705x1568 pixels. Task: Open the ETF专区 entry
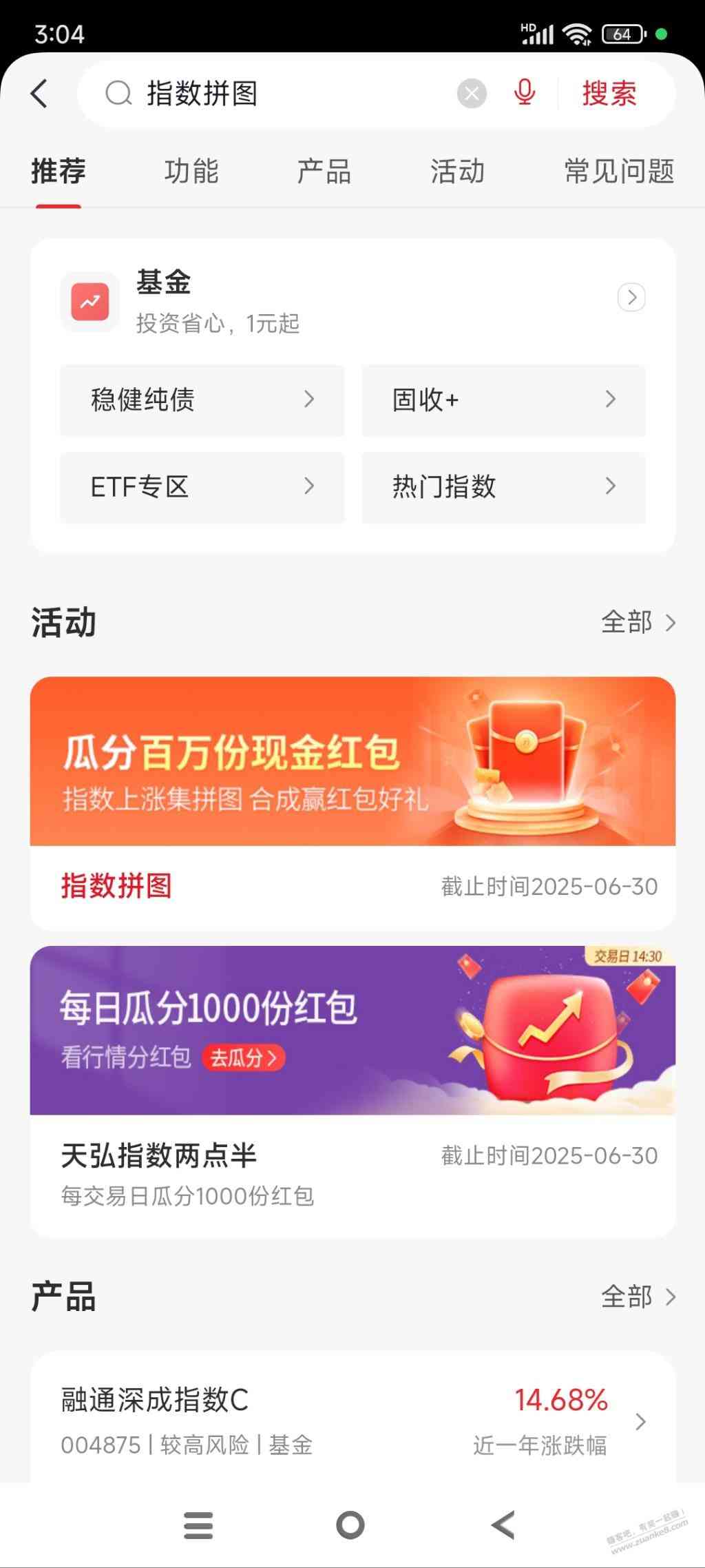point(202,487)
